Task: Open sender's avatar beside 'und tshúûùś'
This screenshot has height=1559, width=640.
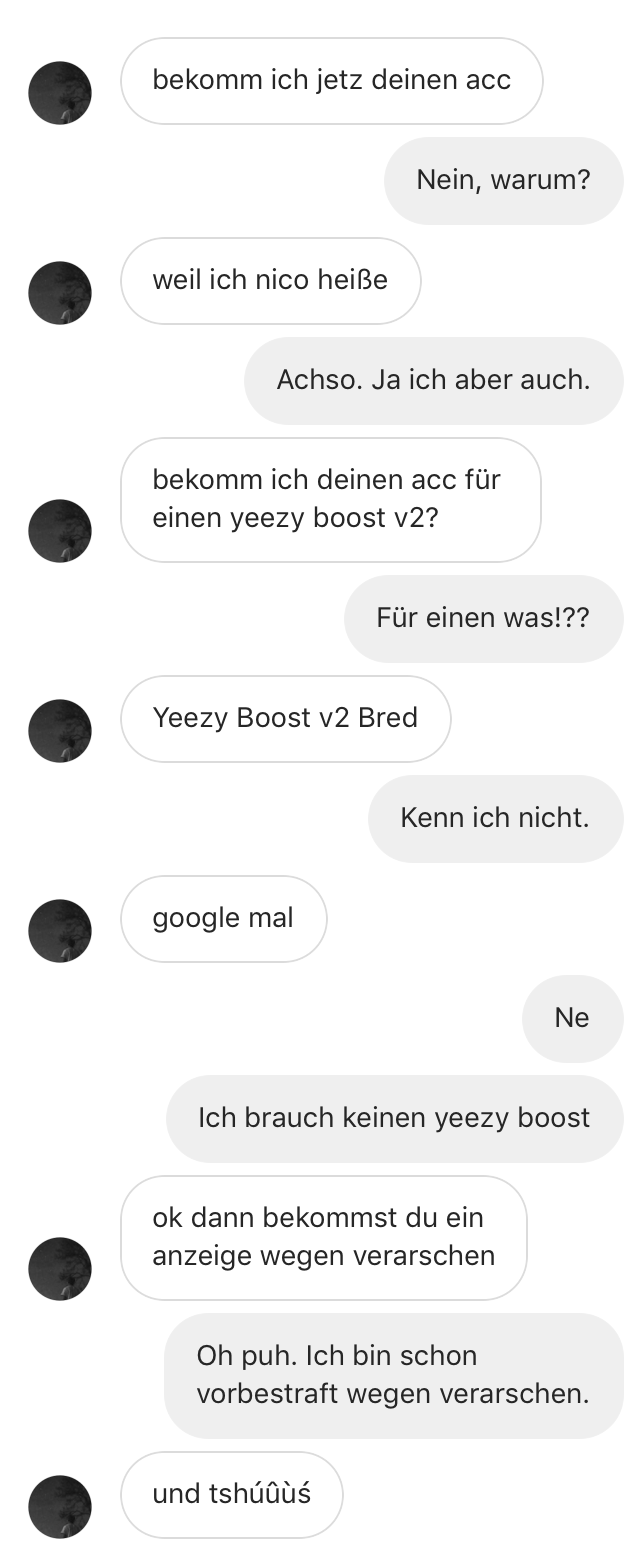Action: tap(60, 1507)
